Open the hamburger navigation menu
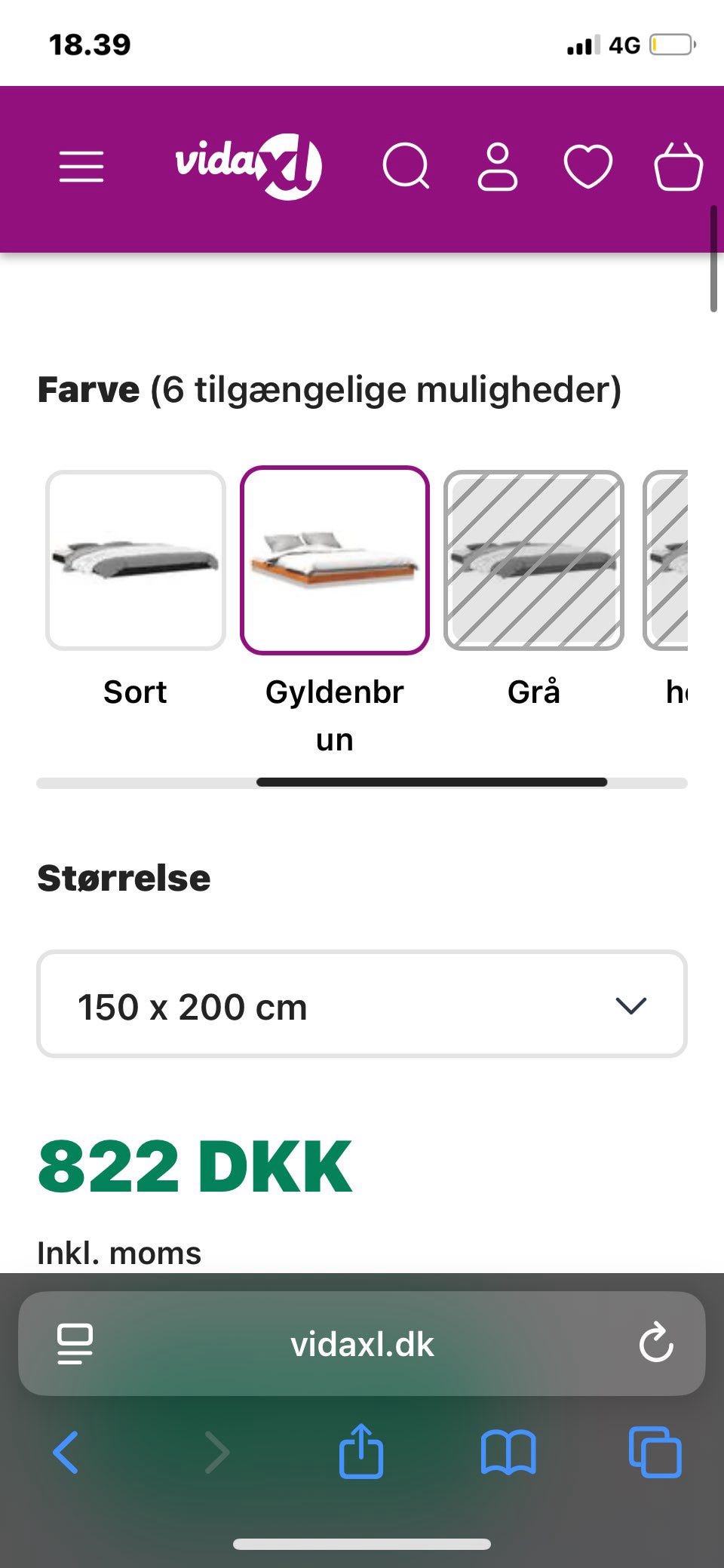Viewport: 724px width, 1568px height. (x=81, y=167)
